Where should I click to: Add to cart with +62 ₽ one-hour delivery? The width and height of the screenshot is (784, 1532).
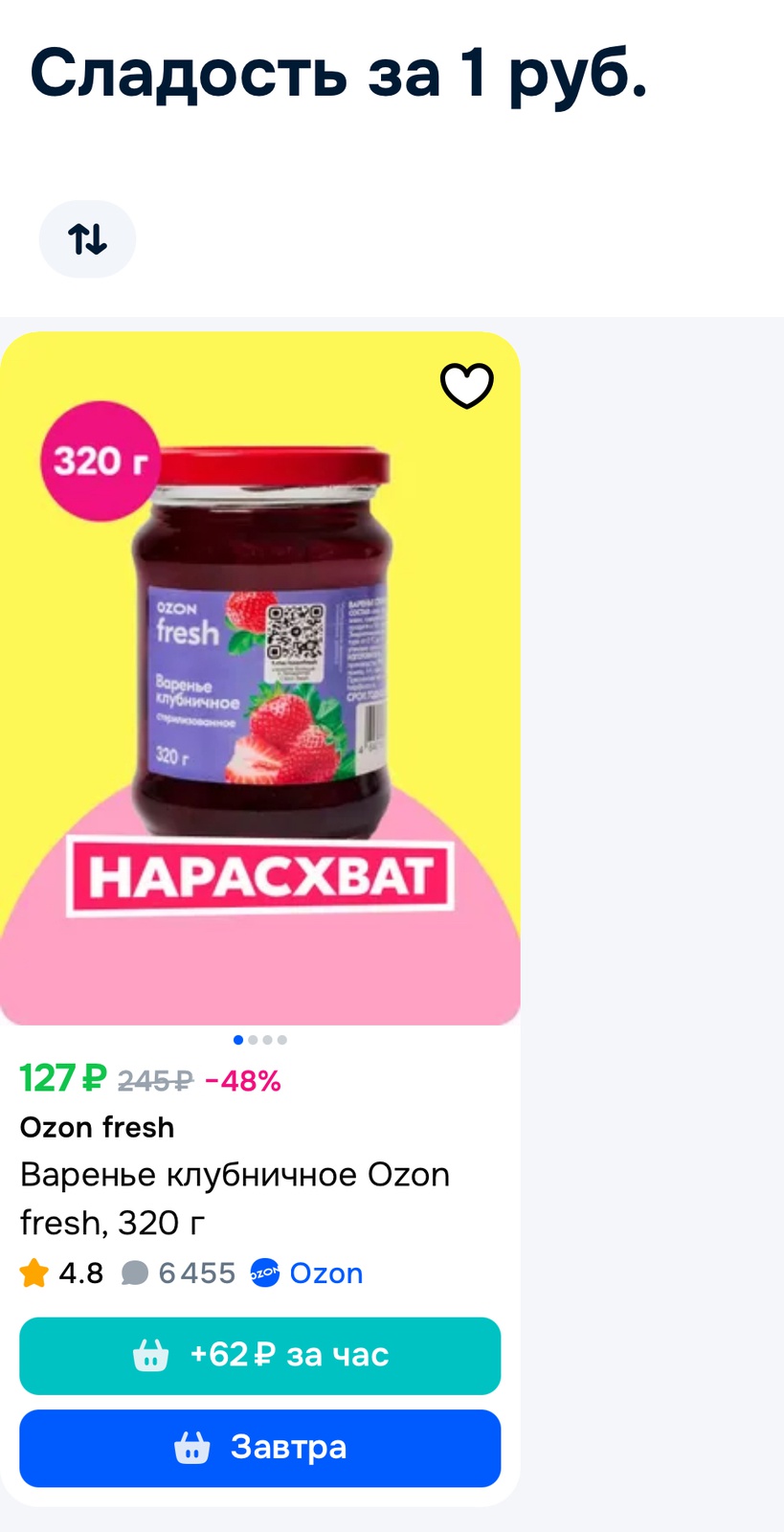pyautogui.click(x=259, y=1356)
